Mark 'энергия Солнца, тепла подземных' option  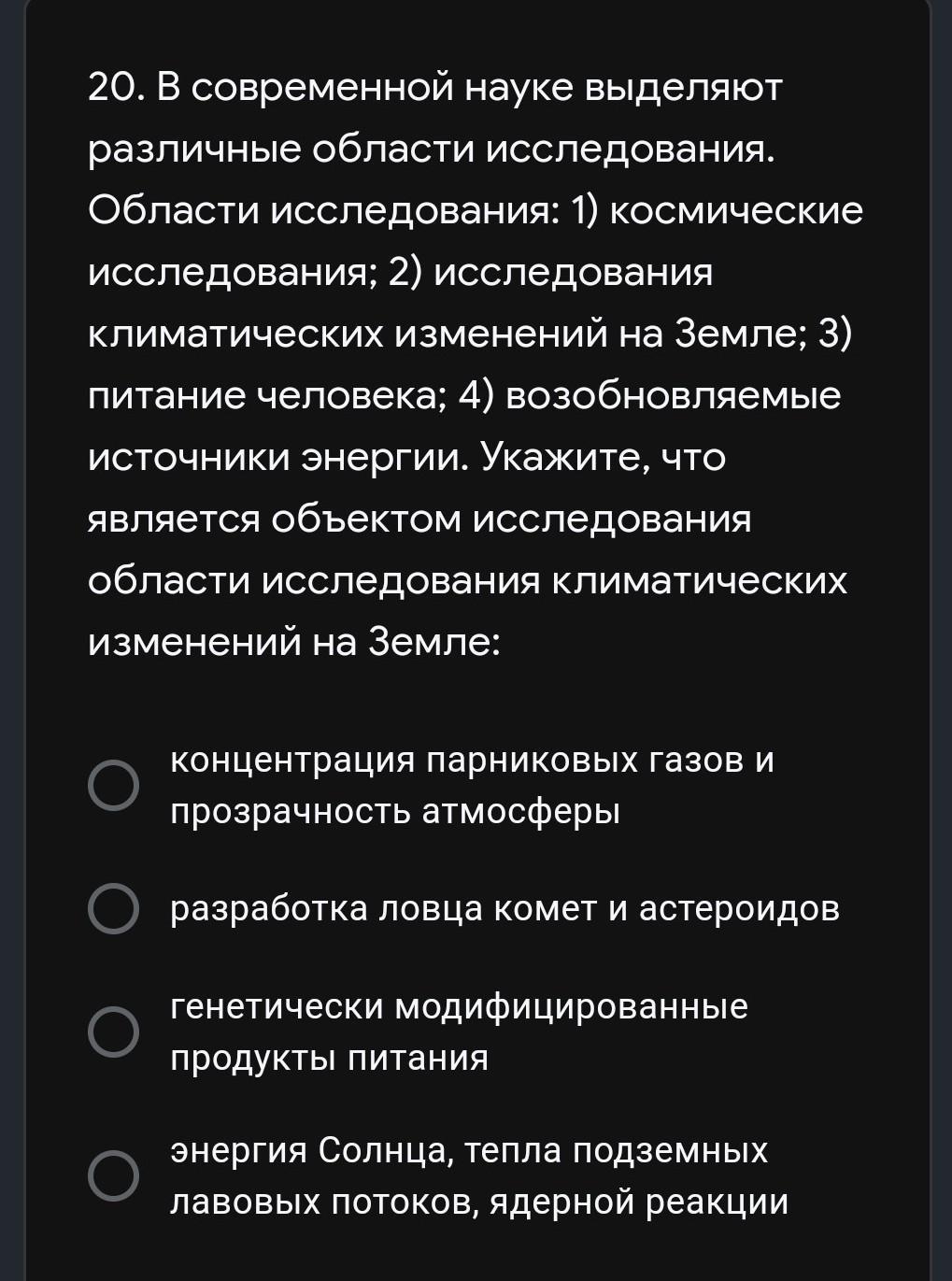[114, 1175]
